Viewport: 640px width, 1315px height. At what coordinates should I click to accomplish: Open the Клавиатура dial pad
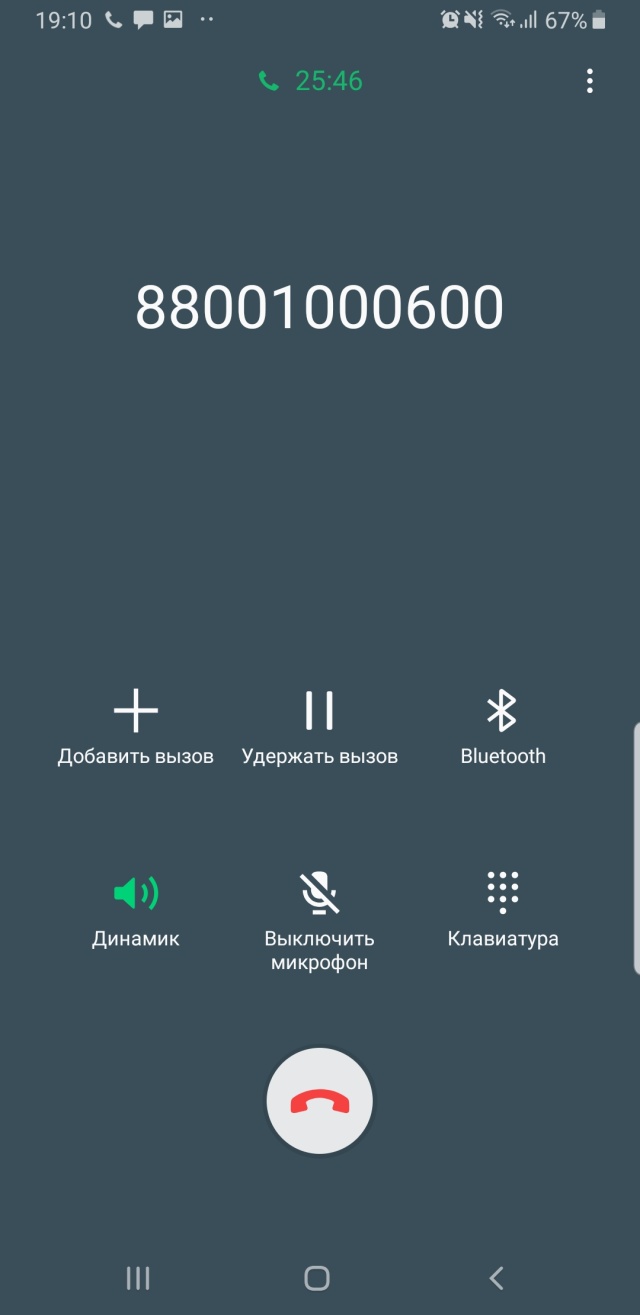502,908
